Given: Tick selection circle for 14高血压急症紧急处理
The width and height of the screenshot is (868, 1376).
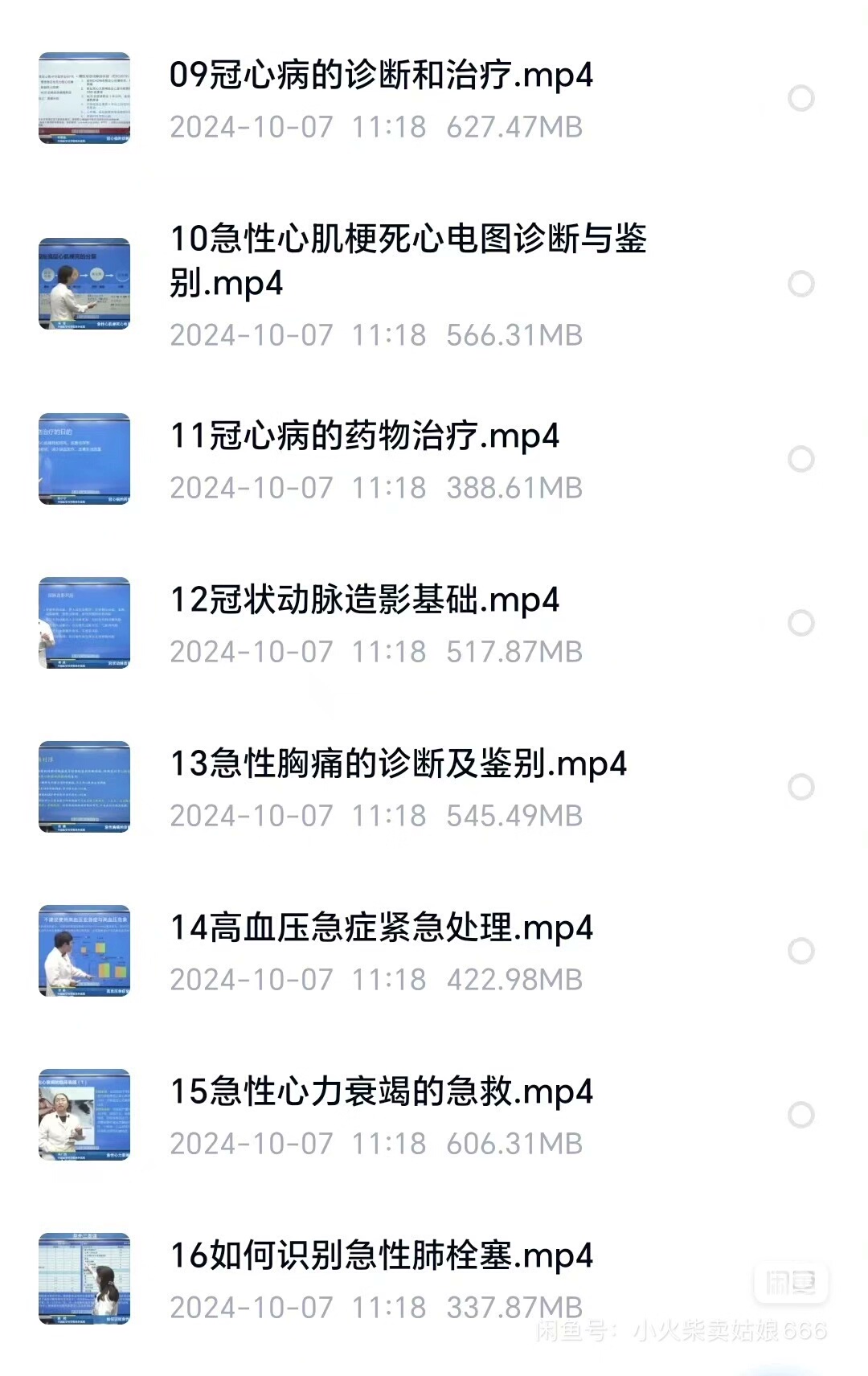Looking at the screenshot, I should (800, 951).
